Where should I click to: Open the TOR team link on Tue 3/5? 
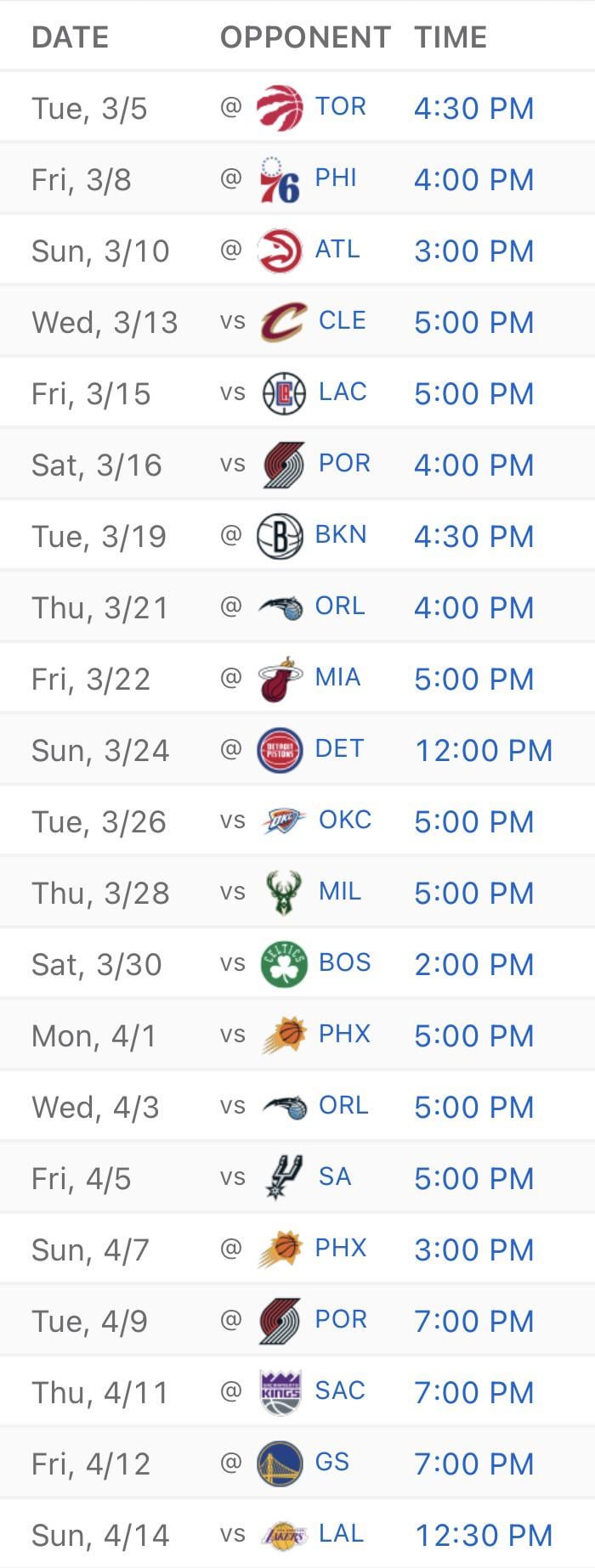point(340,107)
